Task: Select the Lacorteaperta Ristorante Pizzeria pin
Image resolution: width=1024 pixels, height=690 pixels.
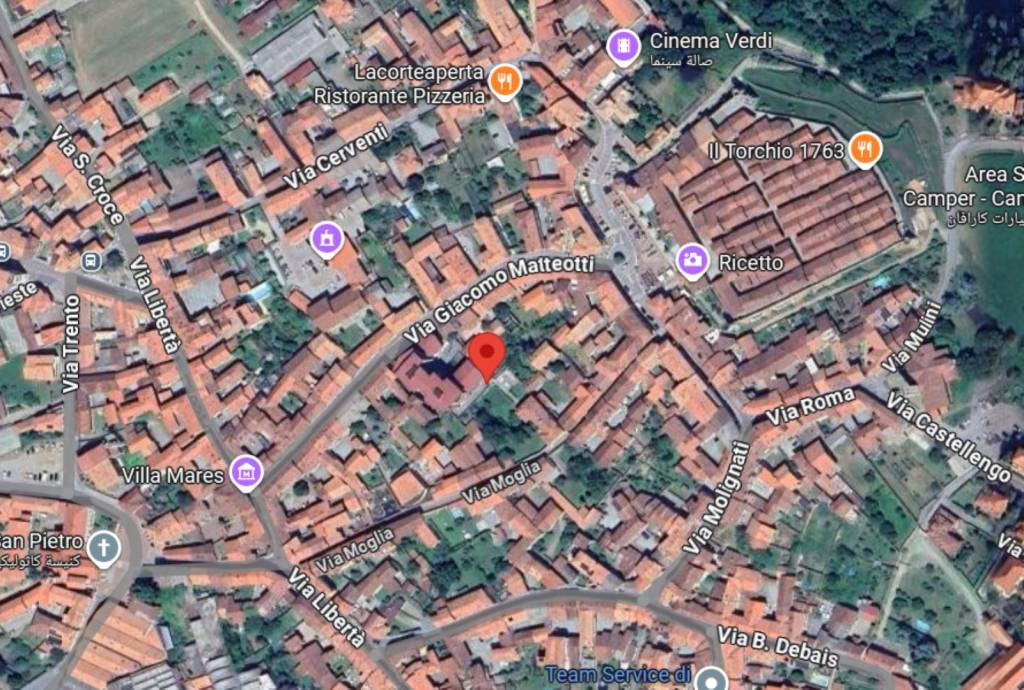Action: coord(506,83)
